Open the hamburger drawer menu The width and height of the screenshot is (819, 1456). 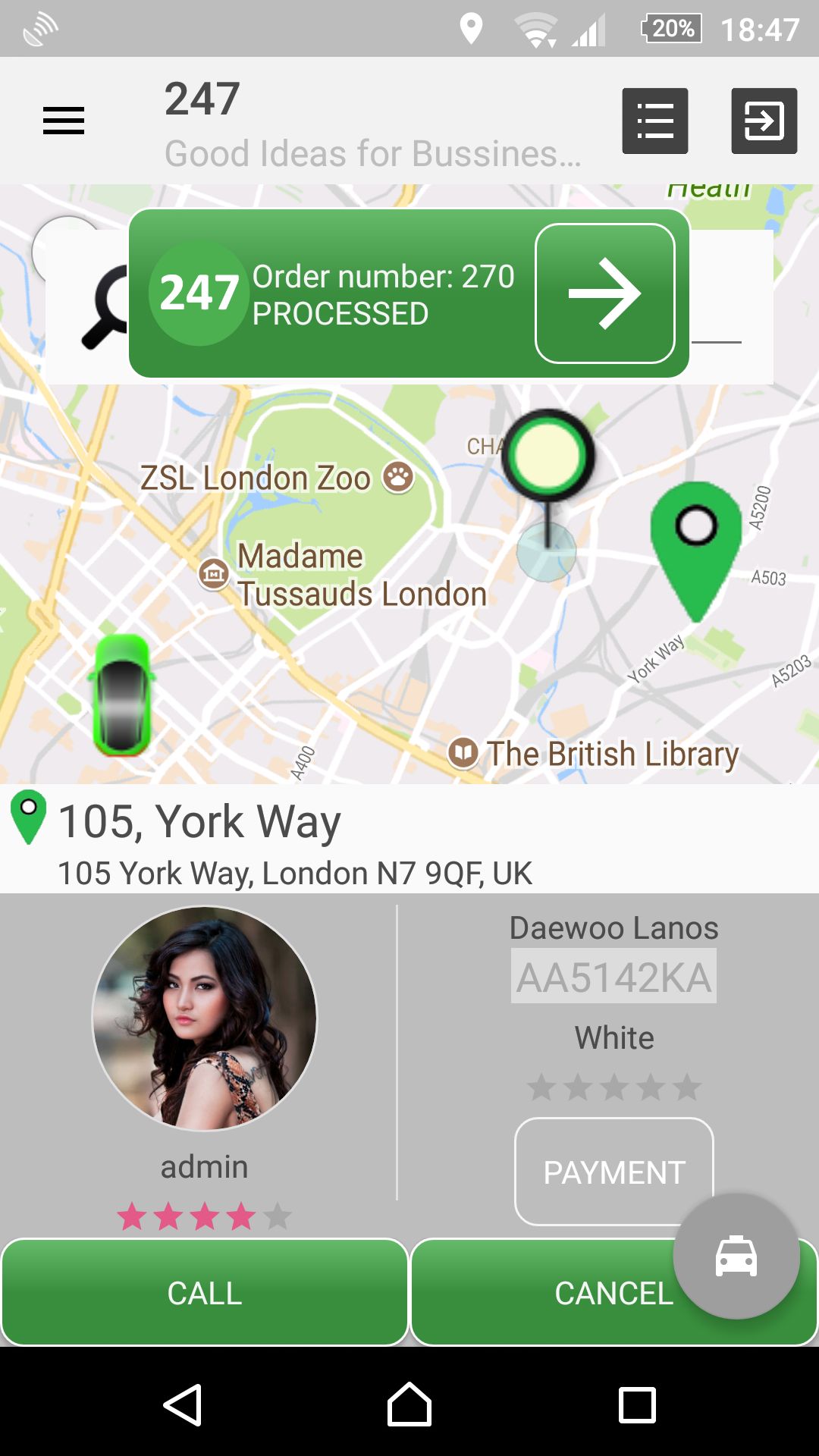64,121
